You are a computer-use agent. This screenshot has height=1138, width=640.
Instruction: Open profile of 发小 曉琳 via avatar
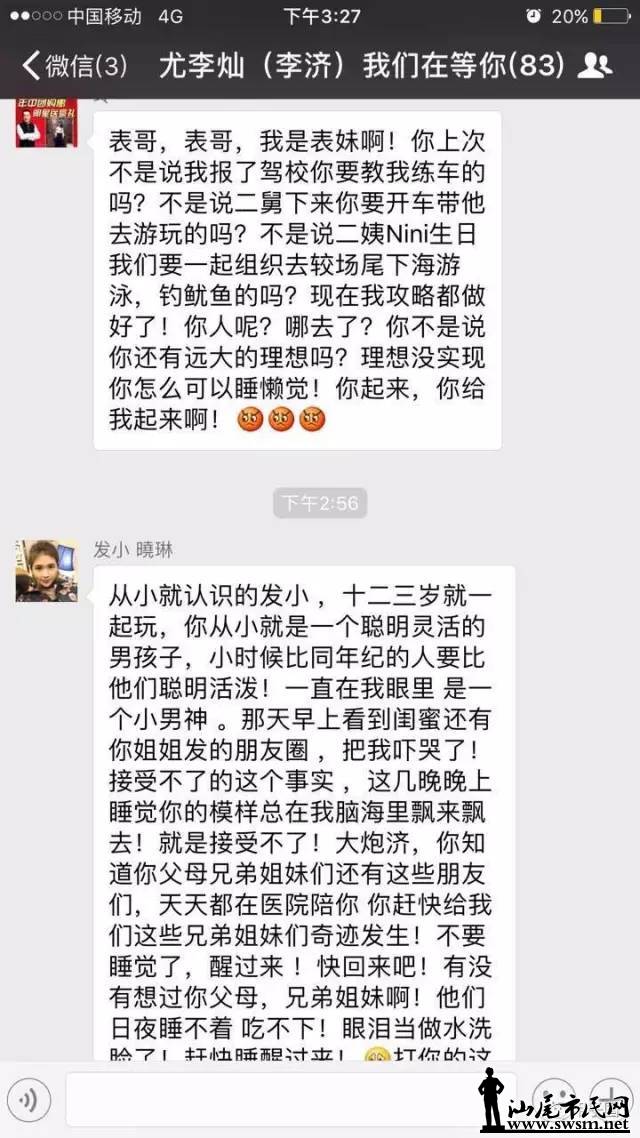click(46, 571)
